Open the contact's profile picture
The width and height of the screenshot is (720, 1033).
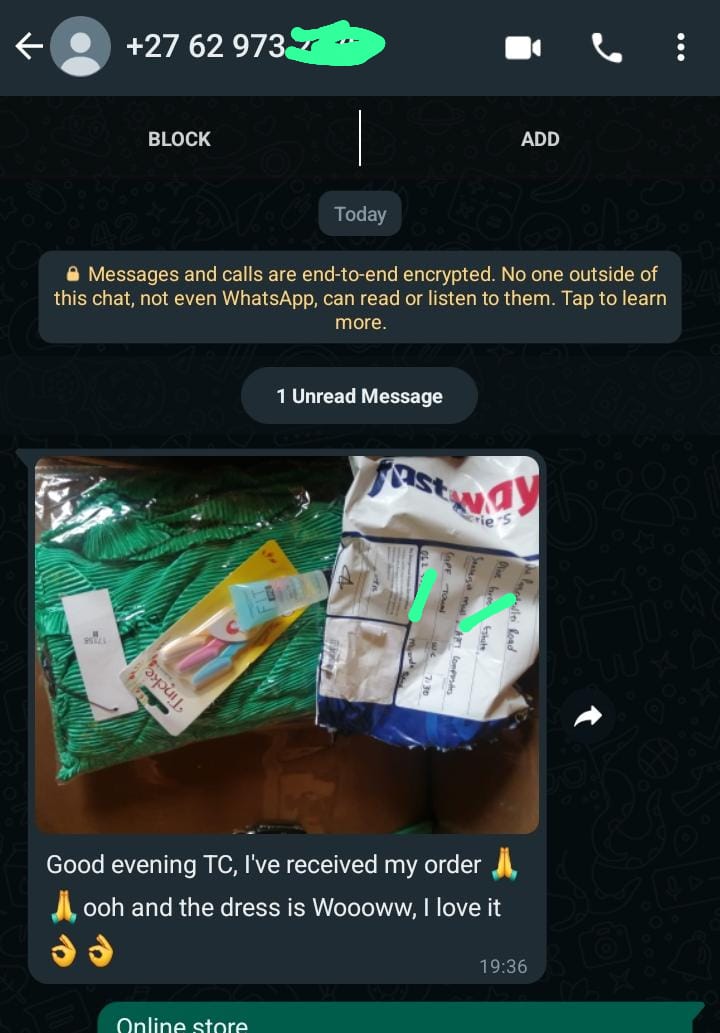point(80,47)
